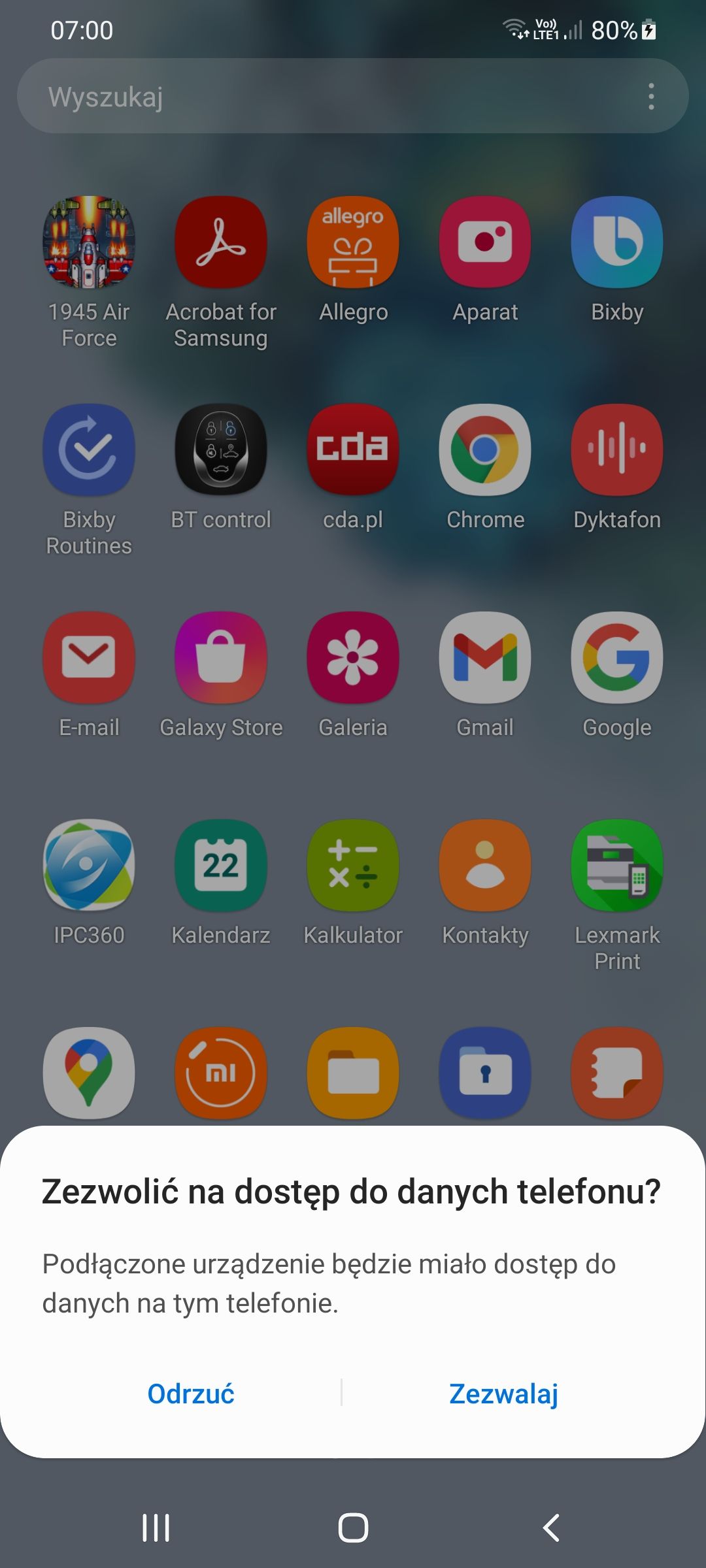Open the Kontakty app
The height and width of the screenshot is (1568, 706).
pos(485,865)
